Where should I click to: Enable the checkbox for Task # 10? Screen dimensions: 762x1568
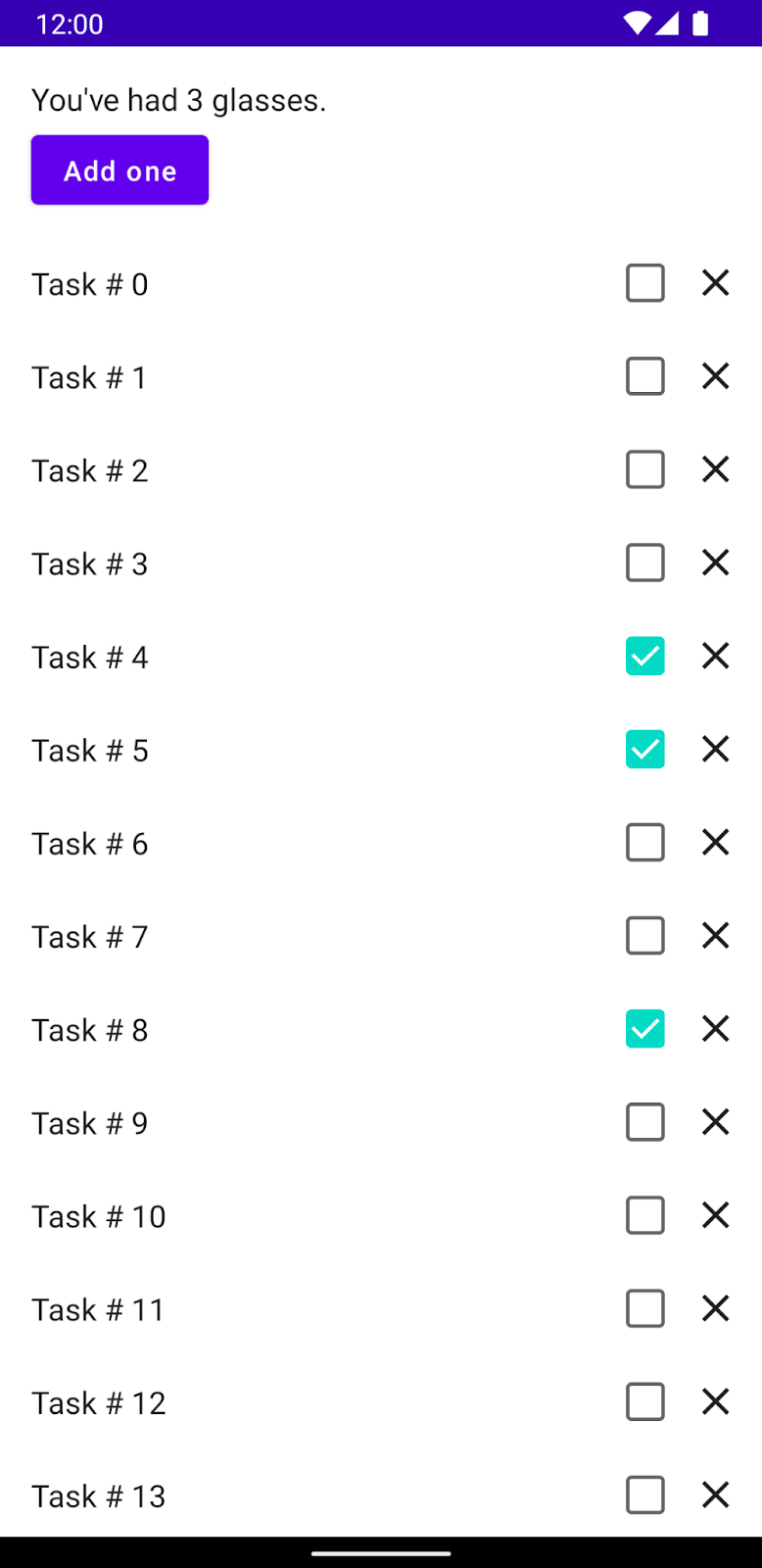point(644,1215)
